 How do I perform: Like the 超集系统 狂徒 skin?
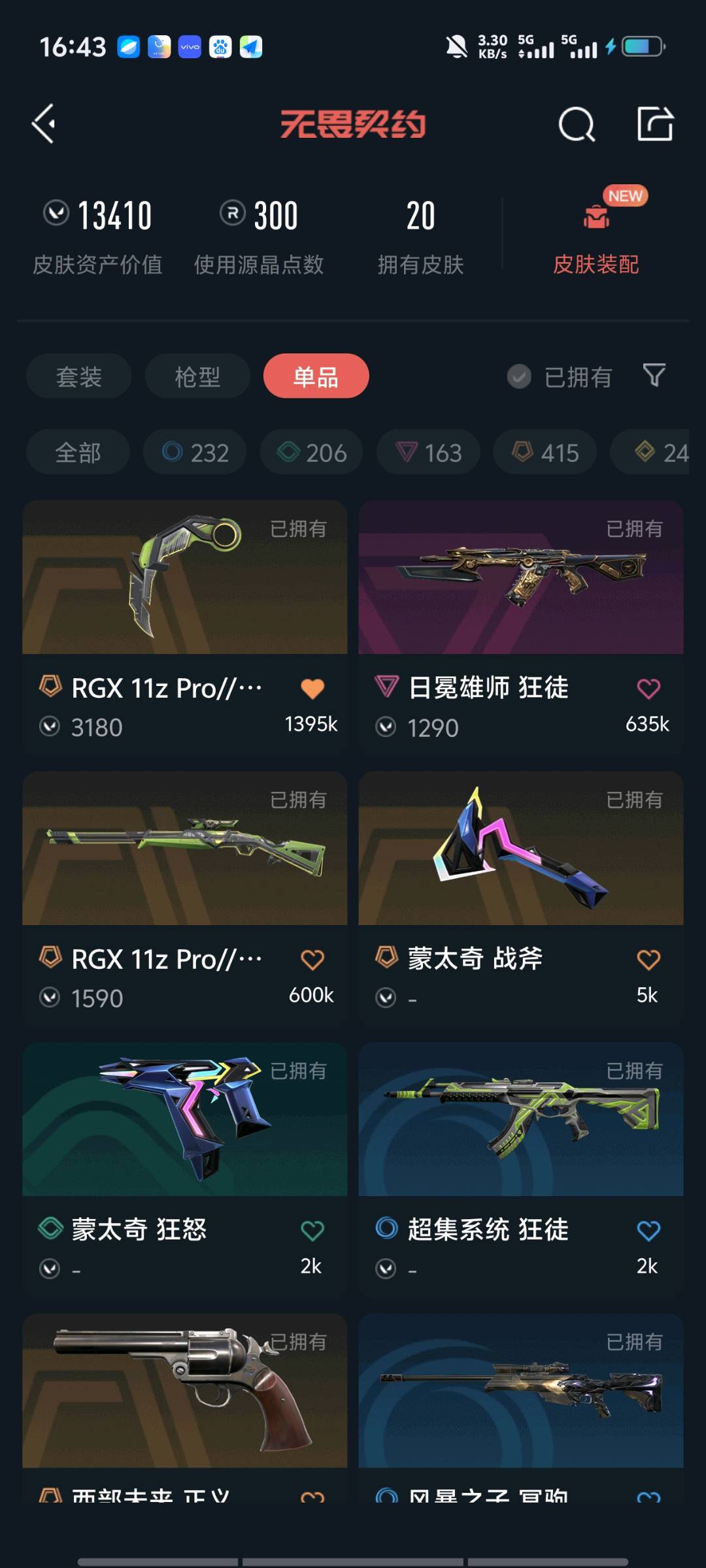click(648, 1230)
